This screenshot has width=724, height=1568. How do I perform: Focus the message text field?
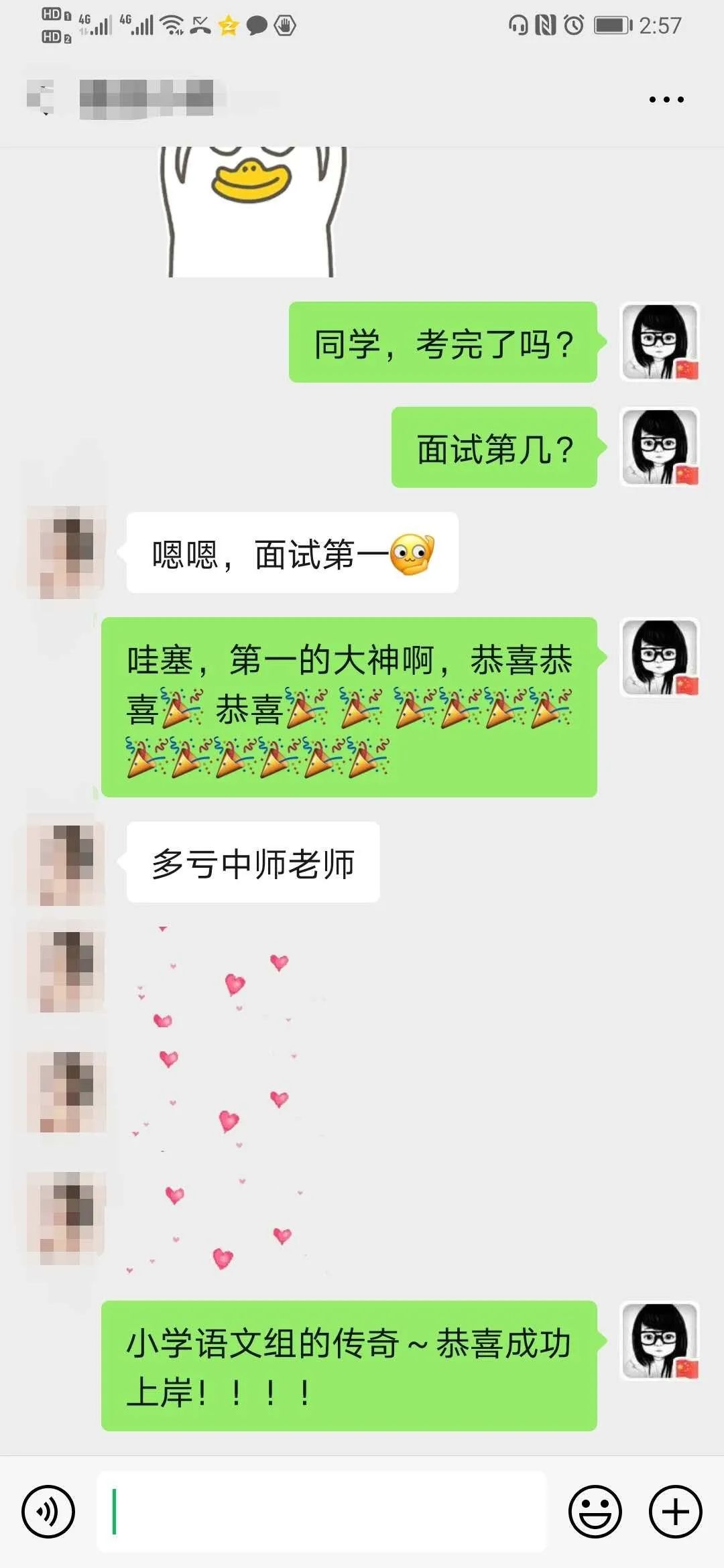322,1512
